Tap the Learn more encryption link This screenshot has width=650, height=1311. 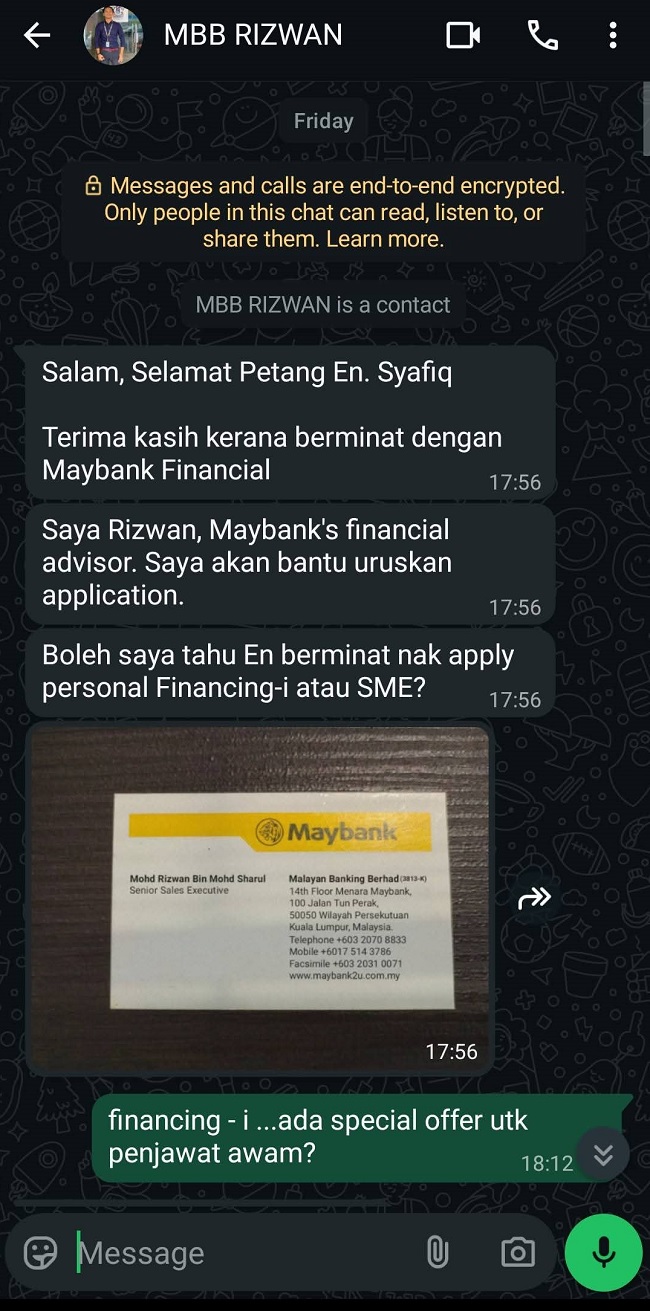pos(384,240)
